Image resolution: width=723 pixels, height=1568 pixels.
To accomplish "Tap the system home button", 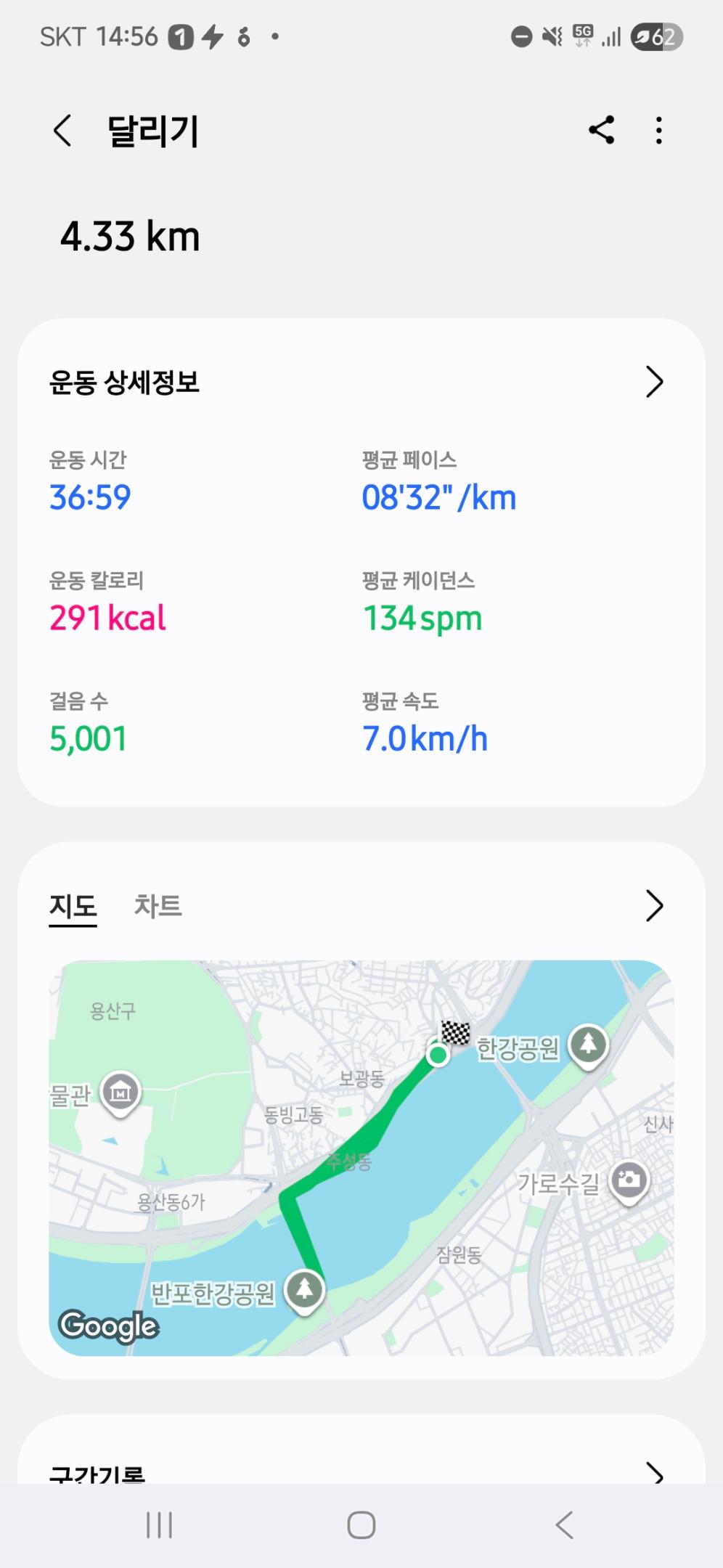I will pos(361,1525).
